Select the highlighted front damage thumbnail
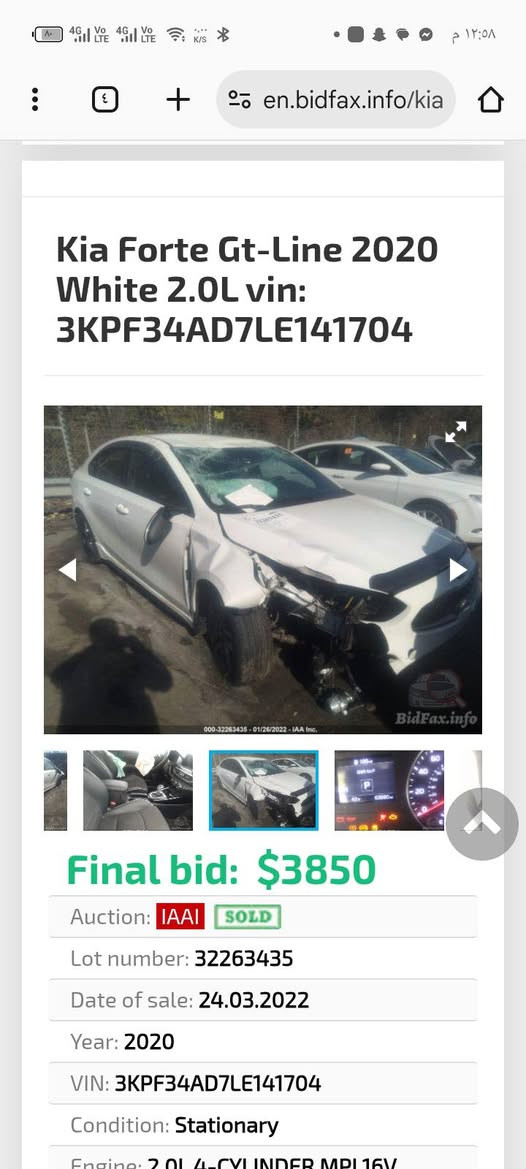526x1169 pixels. (264, 790)
